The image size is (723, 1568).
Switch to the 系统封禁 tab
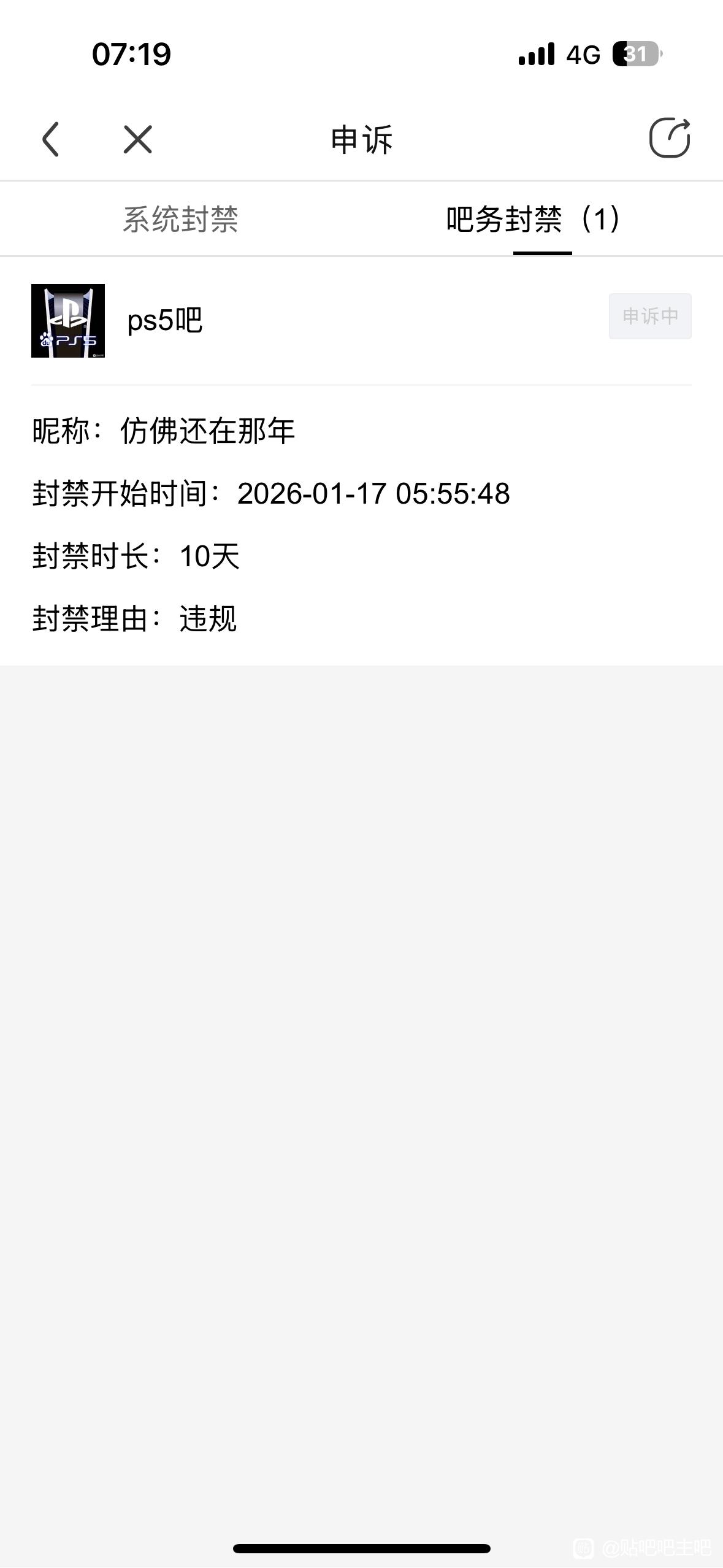[x=180, y=219]
